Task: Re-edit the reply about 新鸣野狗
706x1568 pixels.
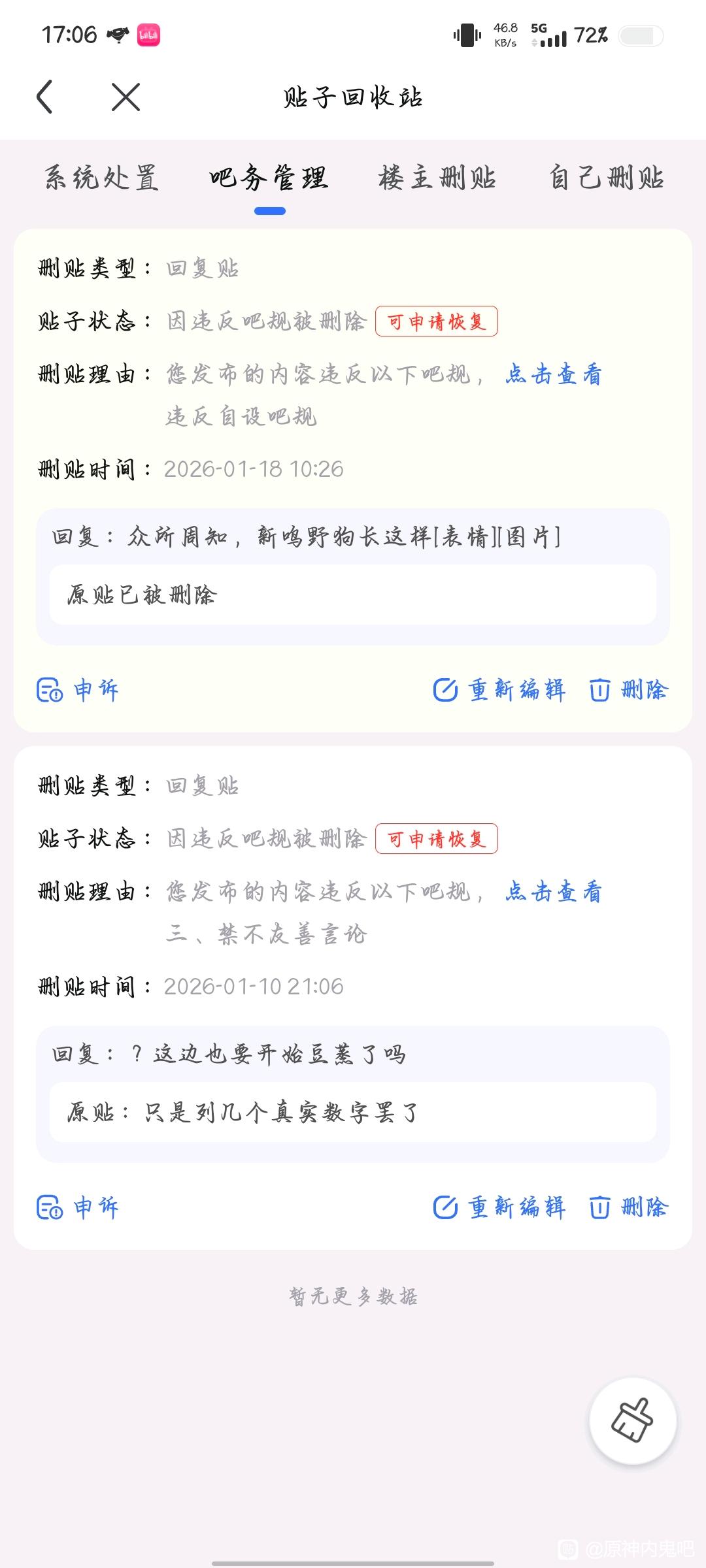Action: pos(499,690)
